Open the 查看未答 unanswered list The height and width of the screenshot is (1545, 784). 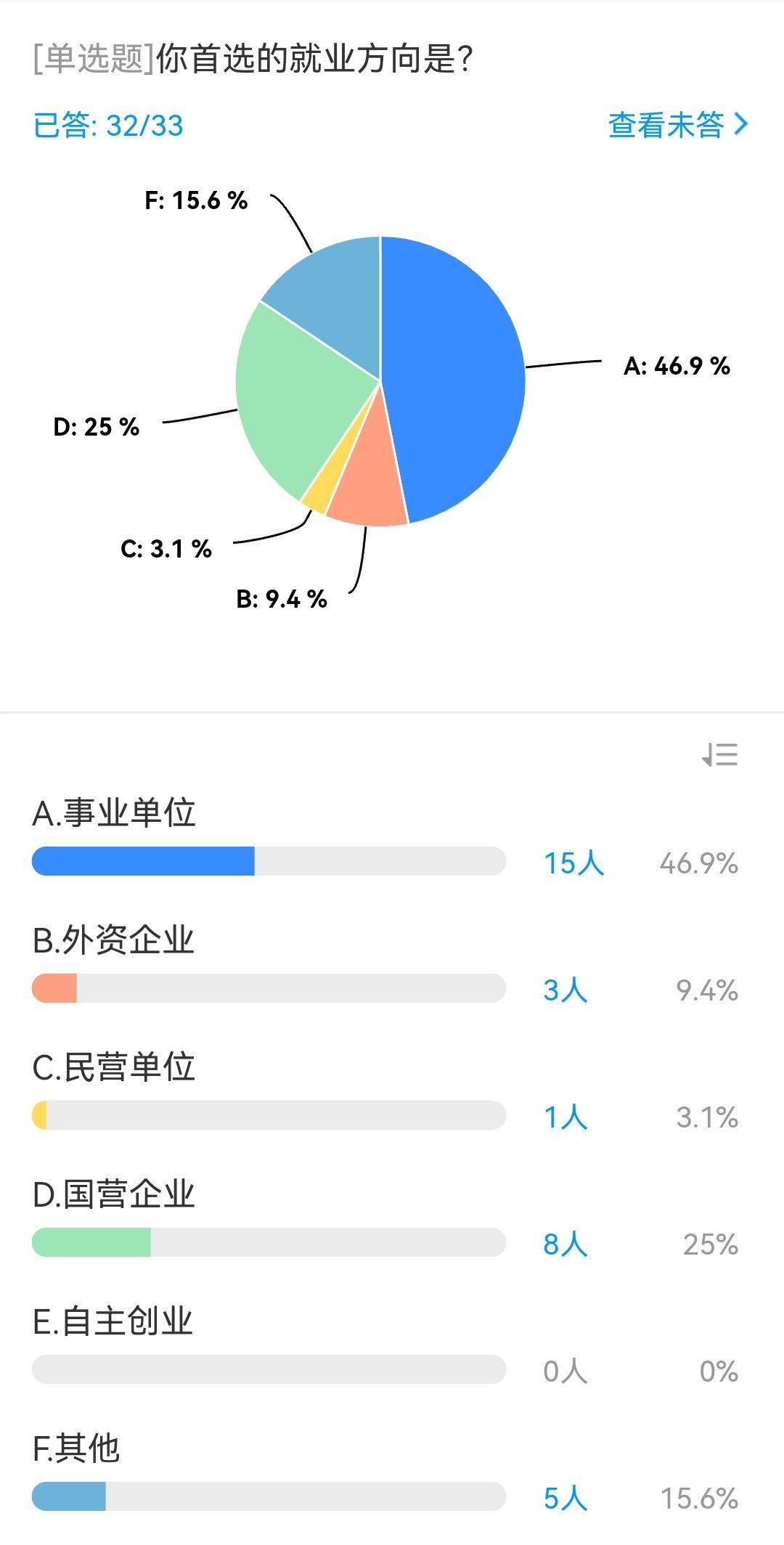tap(677, 125)
